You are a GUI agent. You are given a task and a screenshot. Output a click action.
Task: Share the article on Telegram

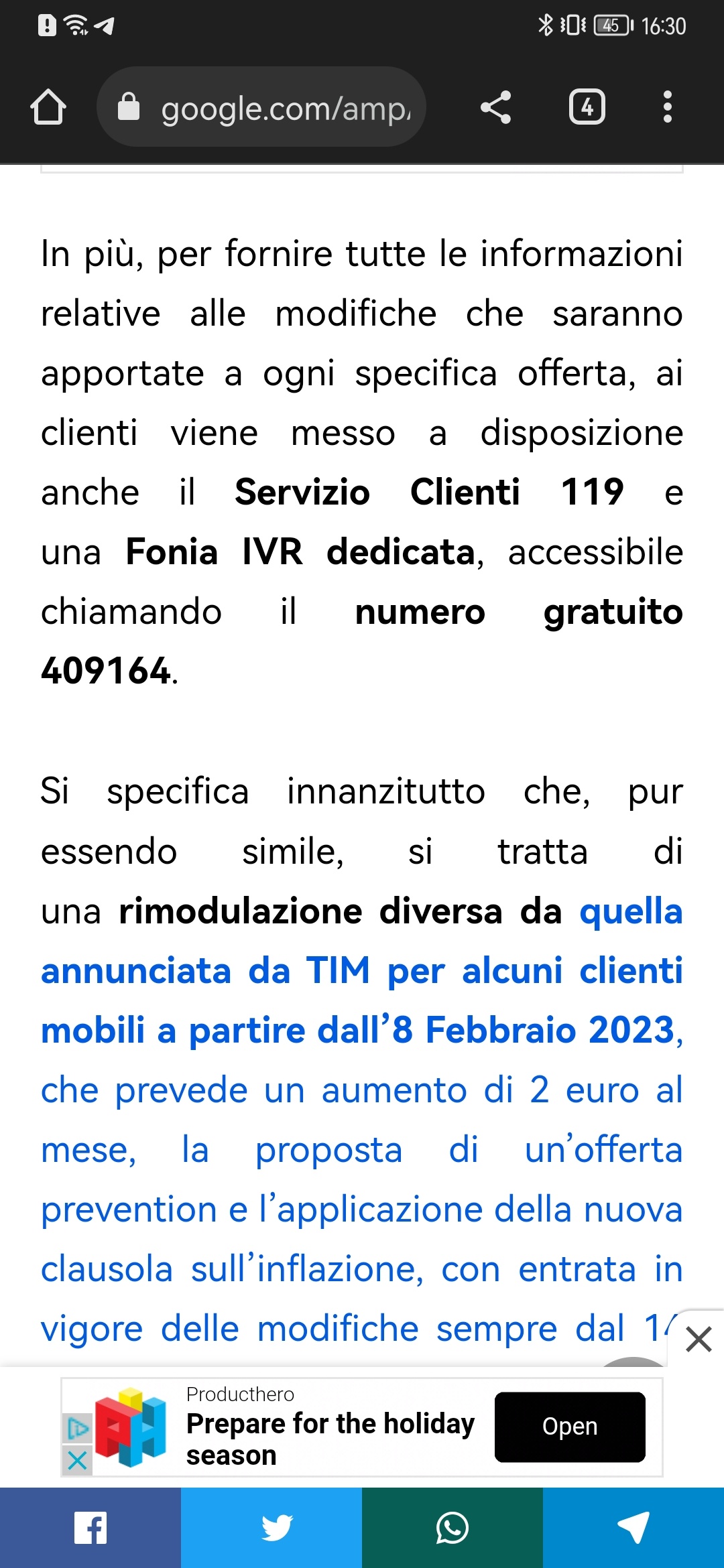point(633,1528)
